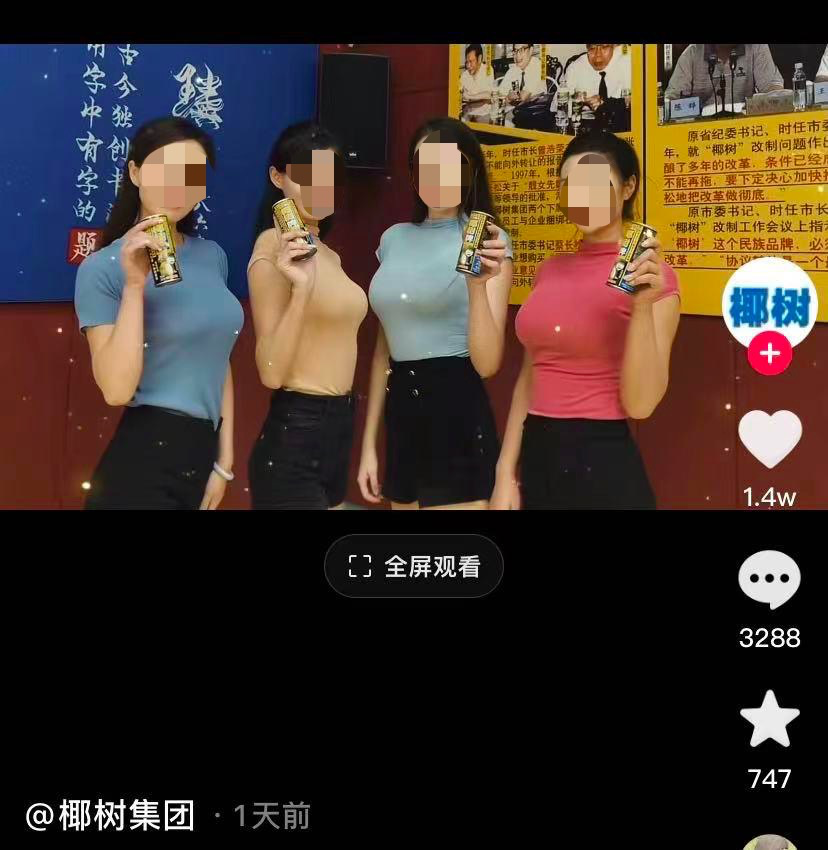Screen dimensions: 828x850
Task: Open 椰树 profile avatar
Action: point(769,304)
